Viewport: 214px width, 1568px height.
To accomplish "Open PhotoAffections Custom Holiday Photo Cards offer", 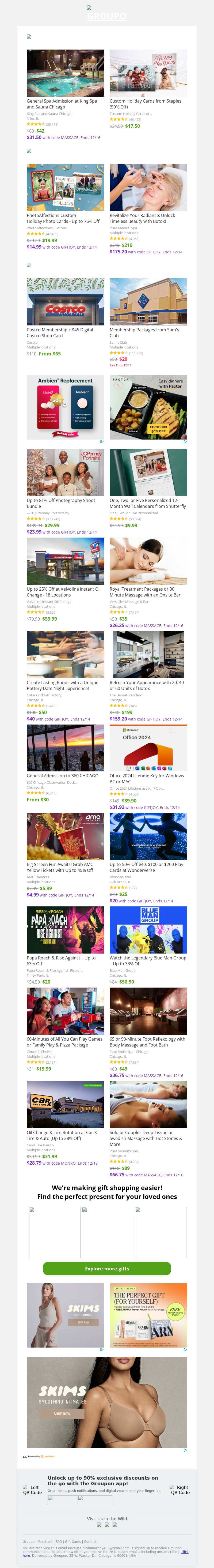I will click(x=63, y=218).
